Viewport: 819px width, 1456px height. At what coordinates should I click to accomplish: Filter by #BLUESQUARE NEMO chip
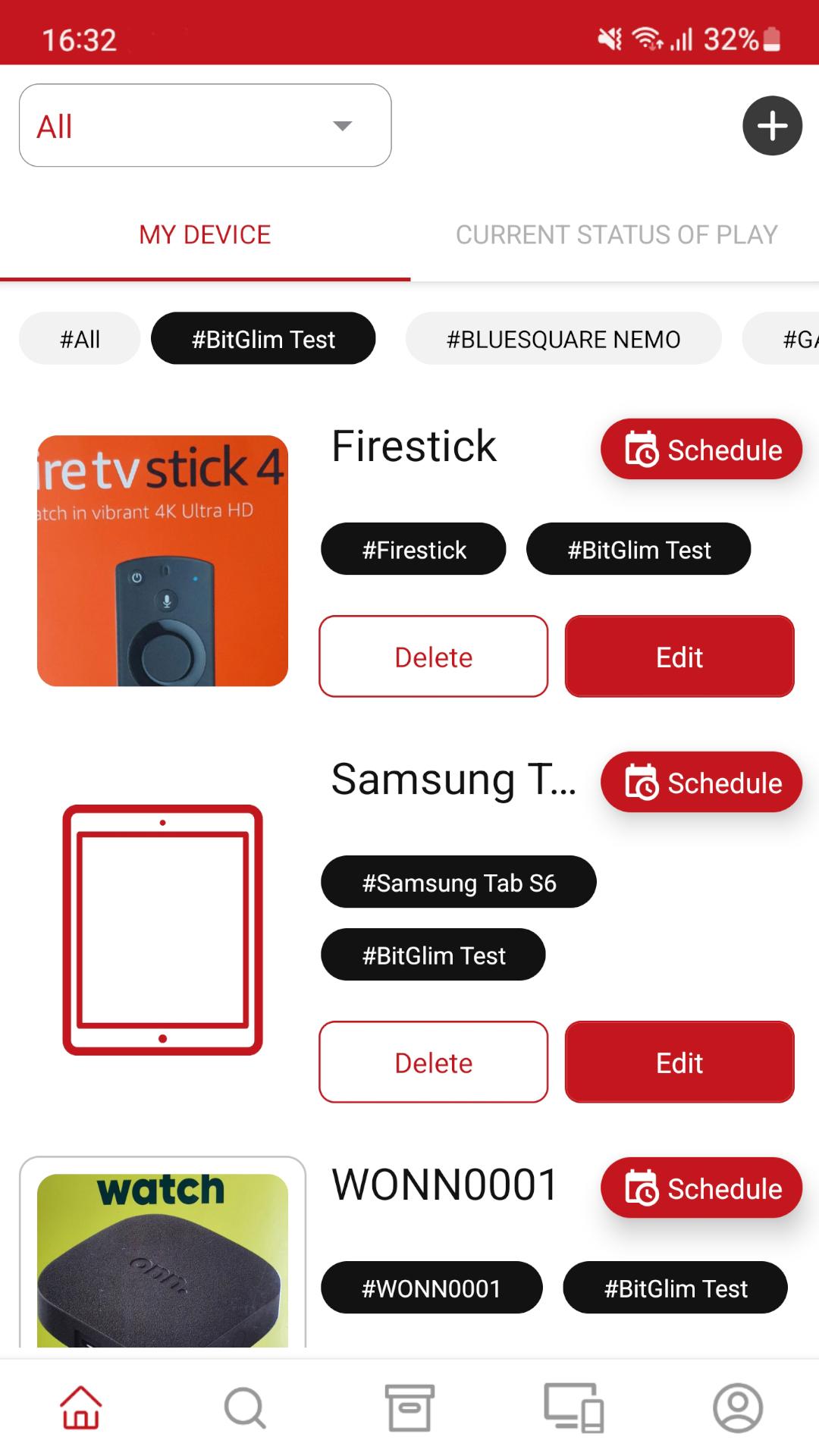(563, 339)
